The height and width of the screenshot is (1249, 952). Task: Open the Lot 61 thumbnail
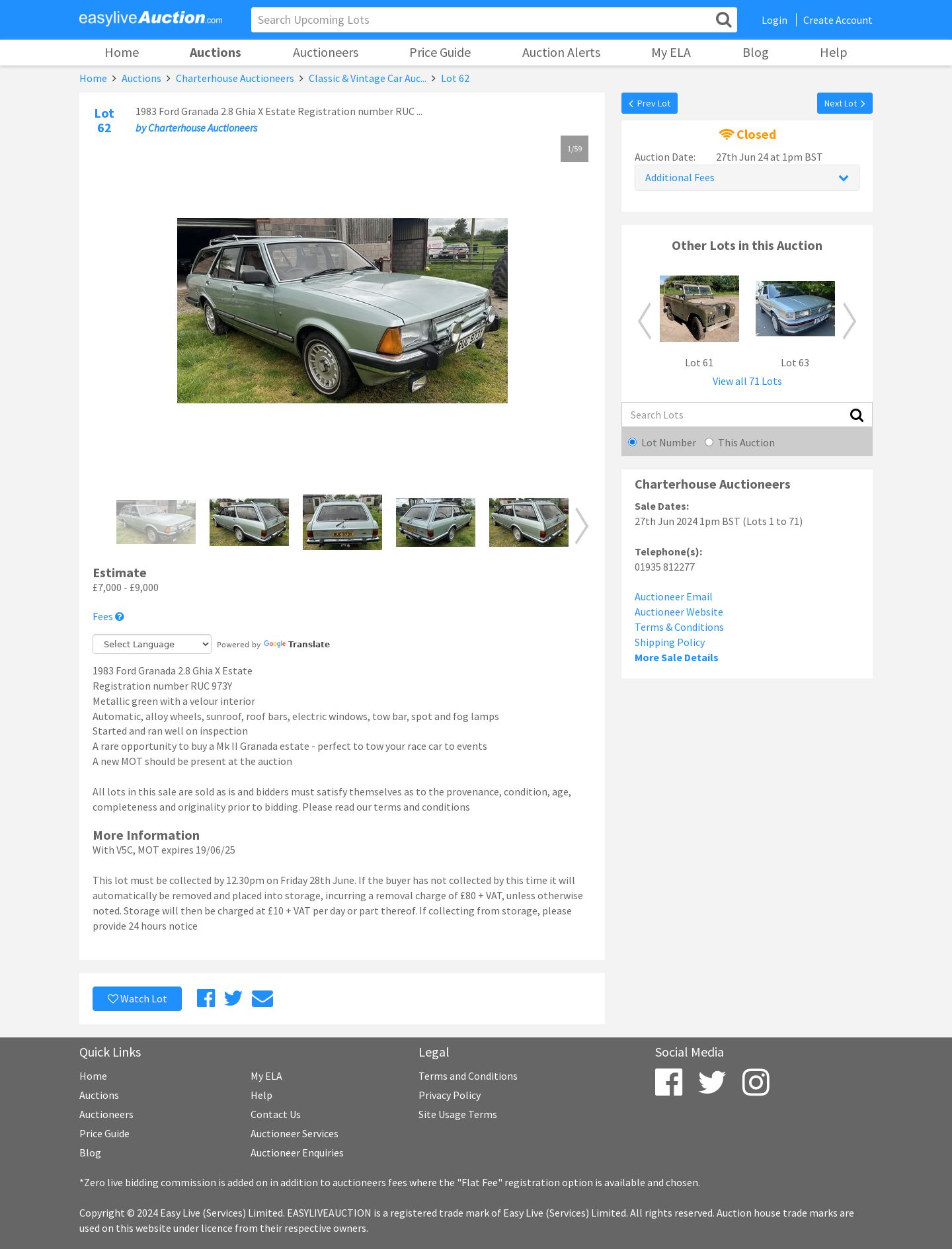coord(699,309)
